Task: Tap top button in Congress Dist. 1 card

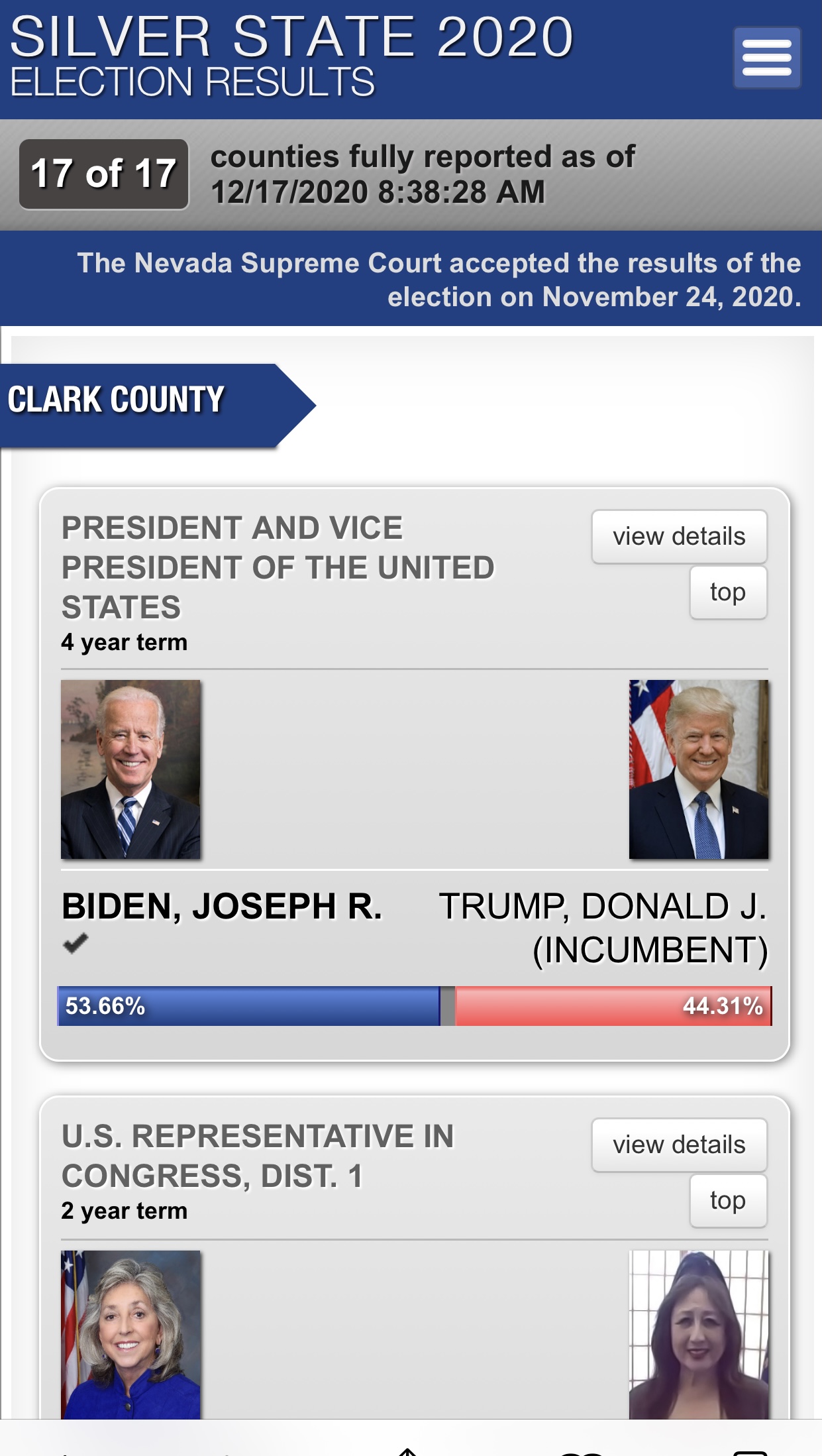Action: click(728, 1200)
